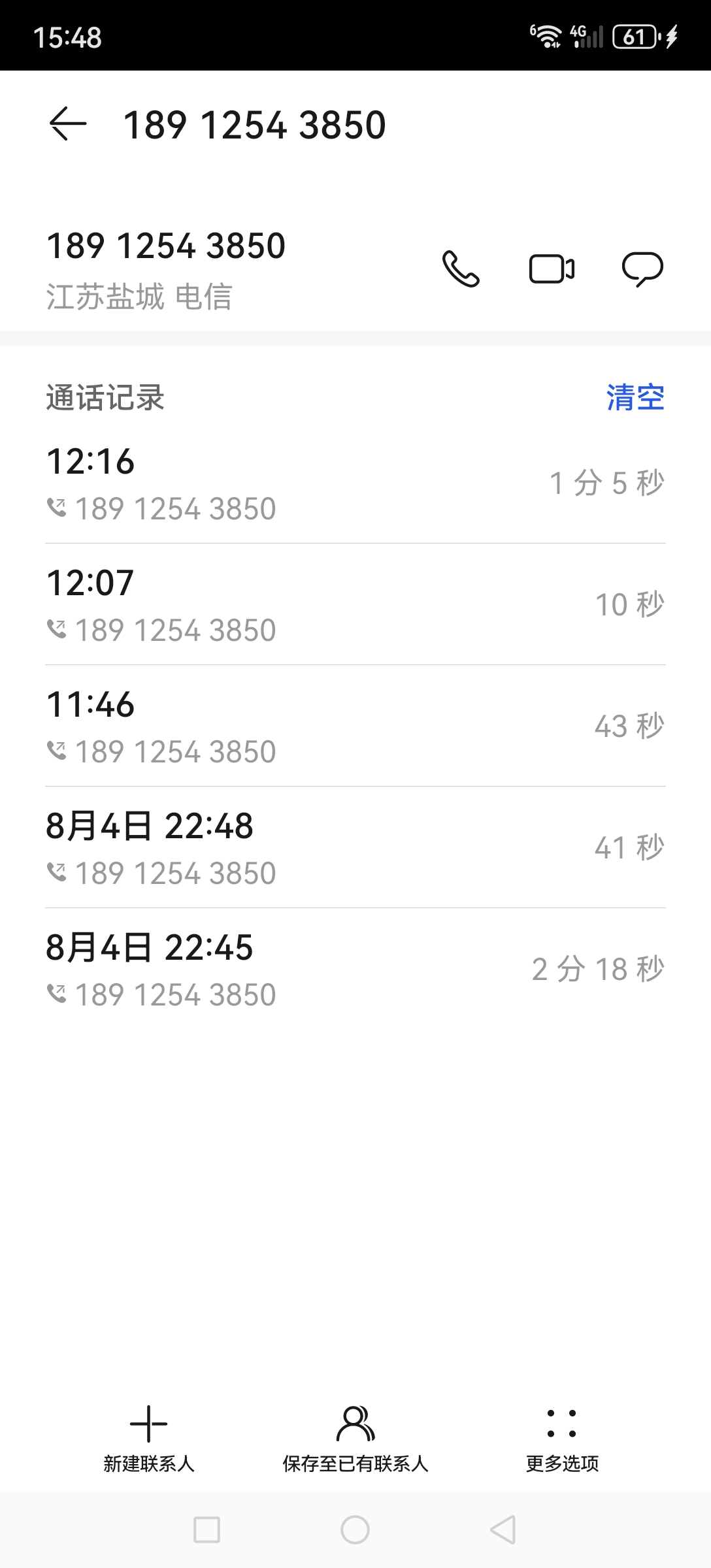Open 更多选项 for more options
711x1568 pixels.
pyautogui.click(x=562, y=1439)
